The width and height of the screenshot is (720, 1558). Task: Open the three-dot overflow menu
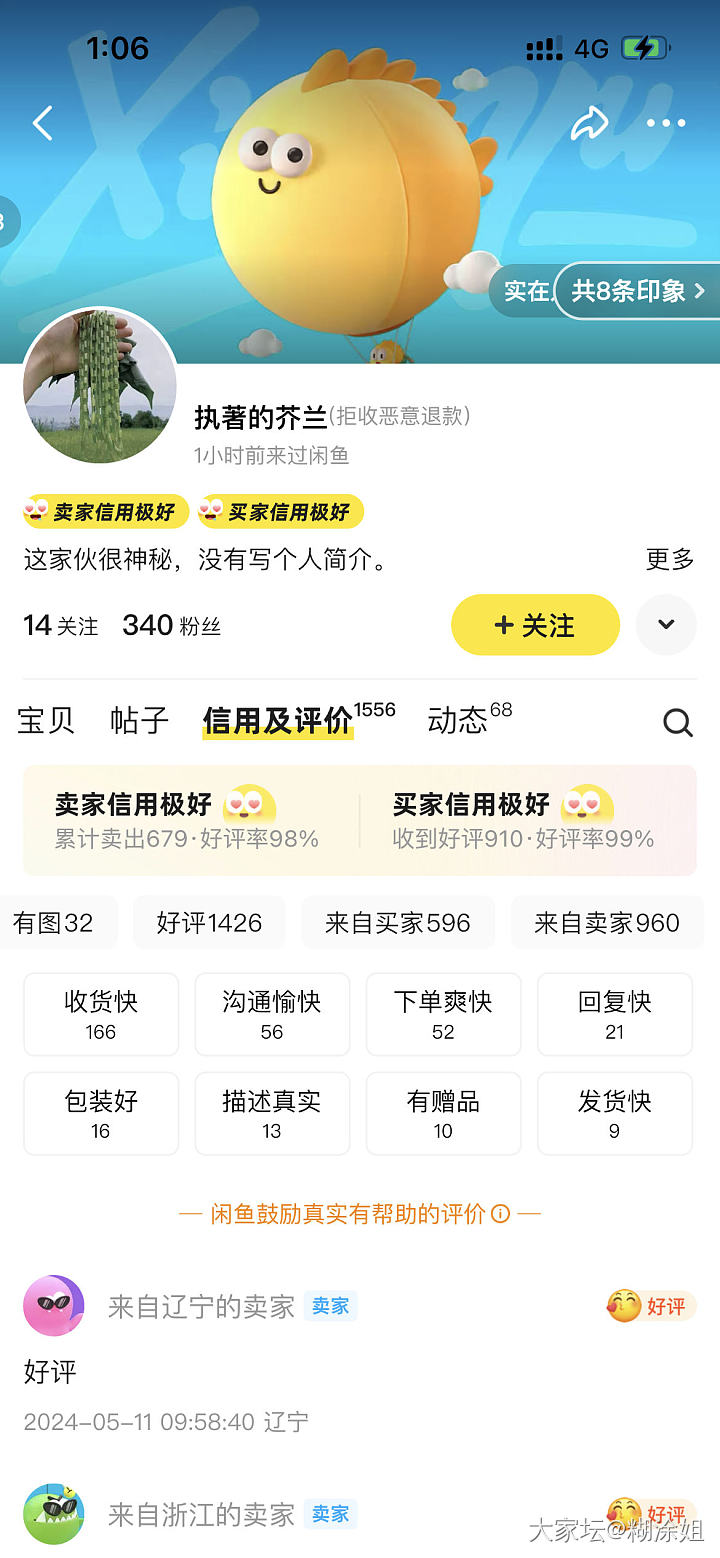666,124
